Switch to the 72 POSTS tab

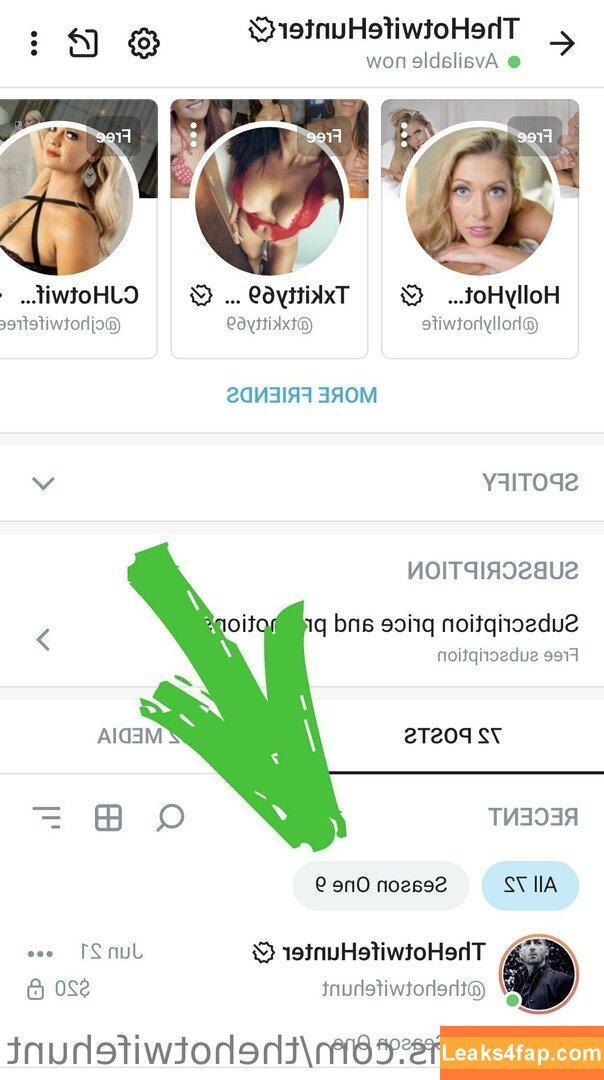[452, 736]
